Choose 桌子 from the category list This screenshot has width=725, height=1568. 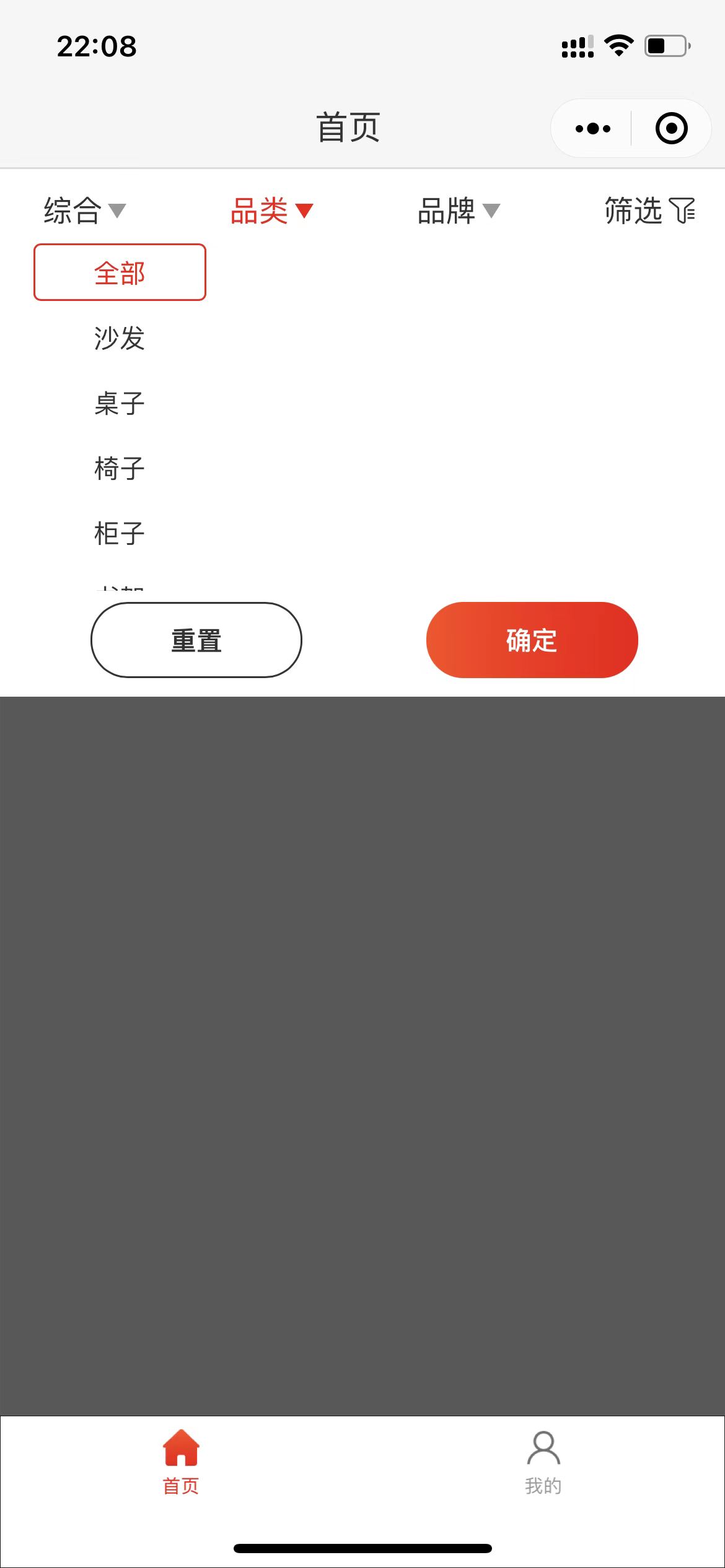[120, 403]
